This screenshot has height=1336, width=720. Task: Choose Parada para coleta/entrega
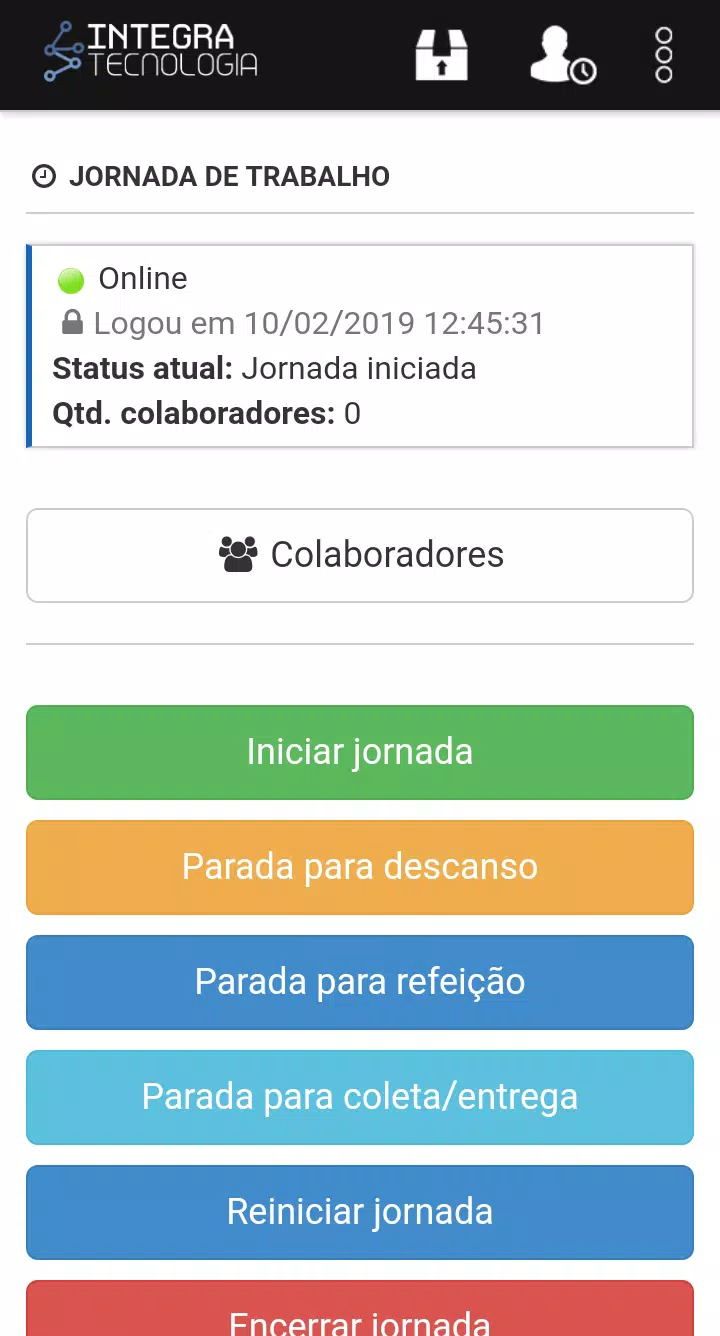click(360, 1097)
